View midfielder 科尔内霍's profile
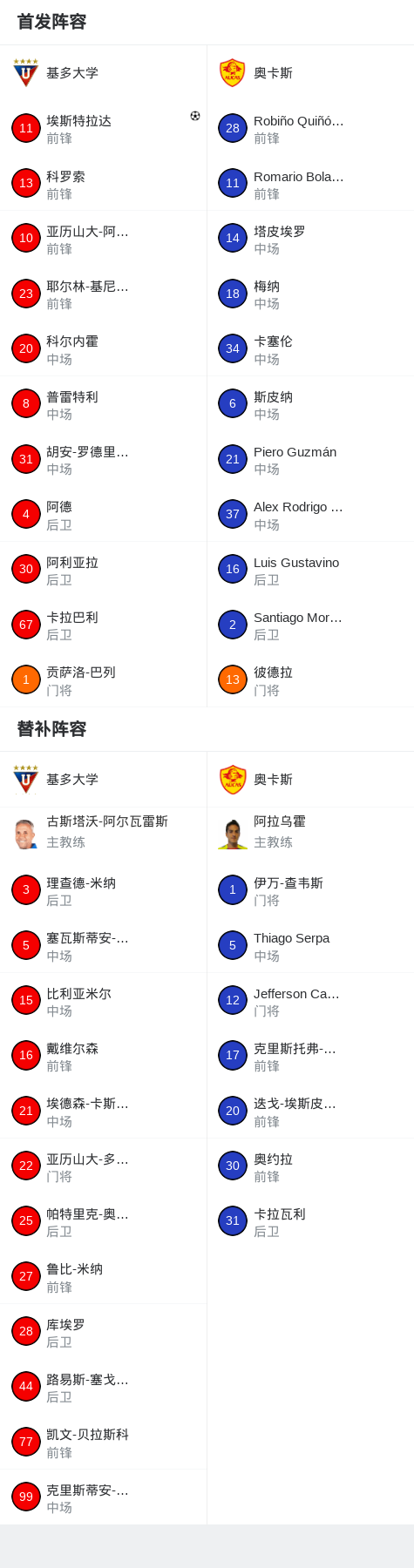 pyautogui.click(x=103, y=349)
